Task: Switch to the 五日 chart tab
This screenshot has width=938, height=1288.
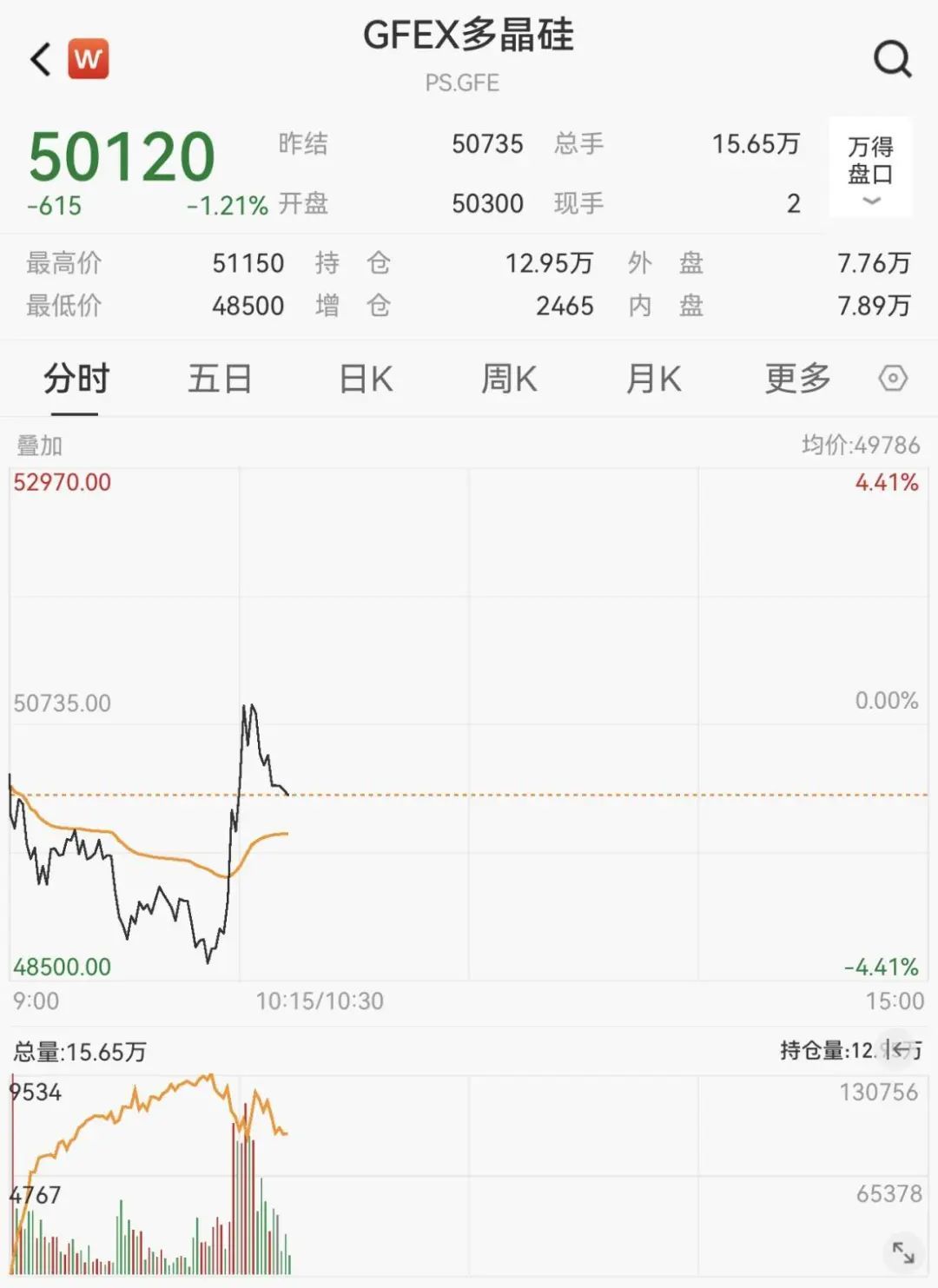Action: 220,380
